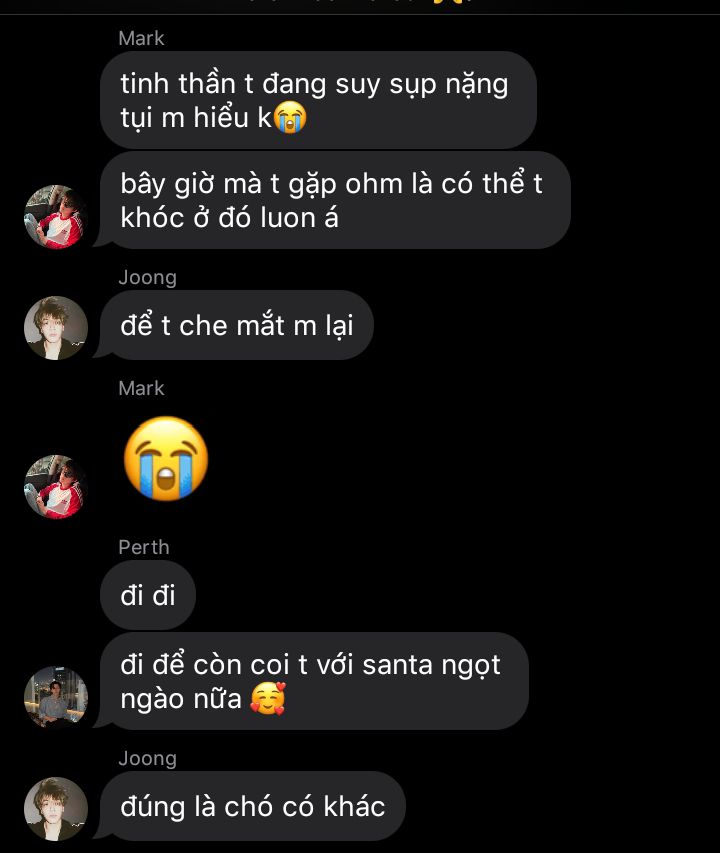Open Joong's avatar beside 'đúng là chó'
Screen dimensions: 720x853
coord(56,808)
